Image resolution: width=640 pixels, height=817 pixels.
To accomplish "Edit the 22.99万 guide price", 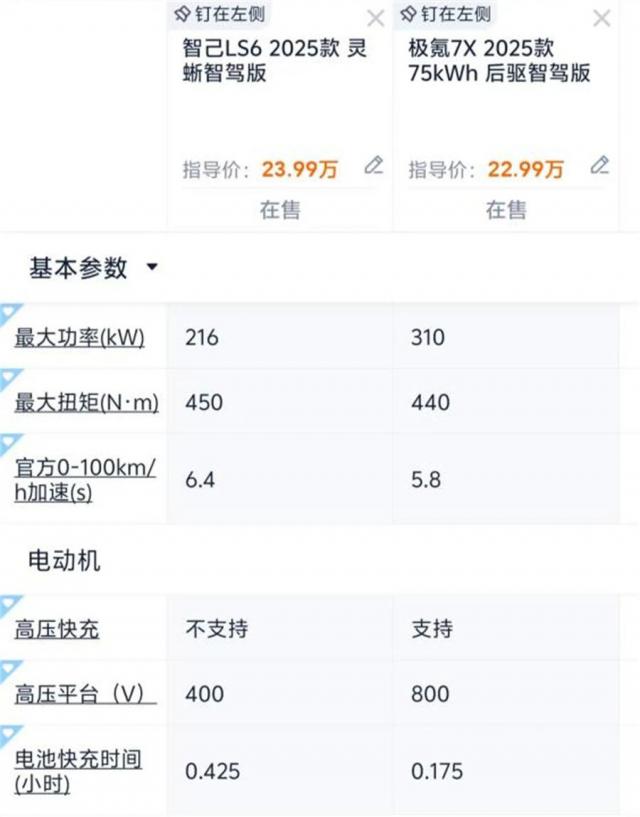I will click(x=600, y=166).
